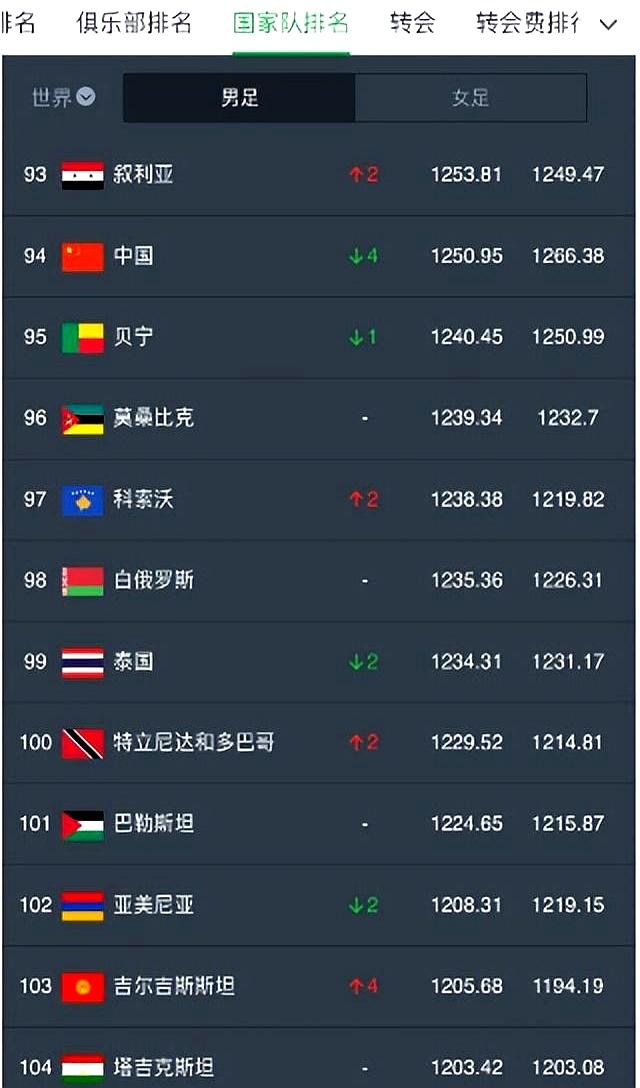Expand the tab list with the chevron
The width and height of the screenshot is (640, 1088).
click(608, 25)
